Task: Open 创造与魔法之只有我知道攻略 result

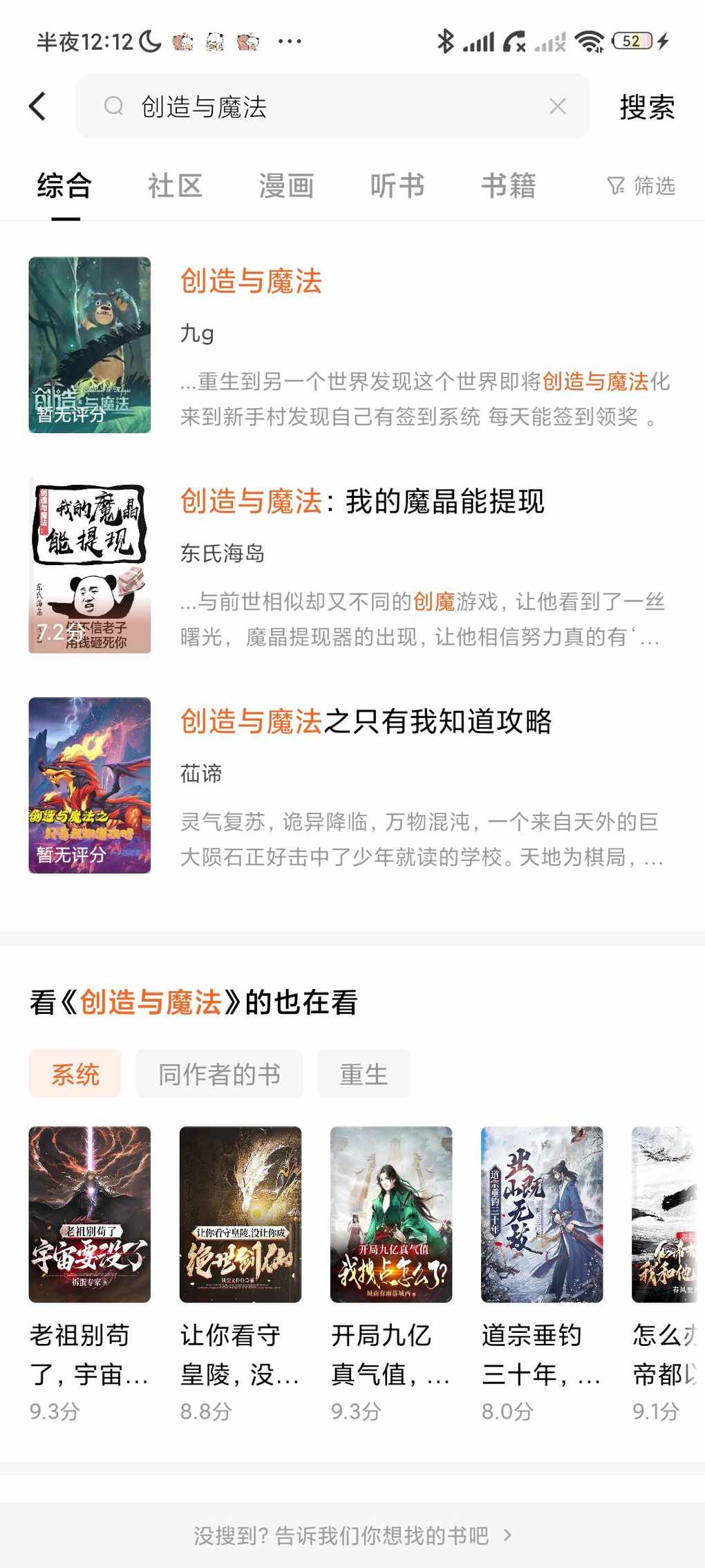Action: pyautogui.click(x=352, y=785)
